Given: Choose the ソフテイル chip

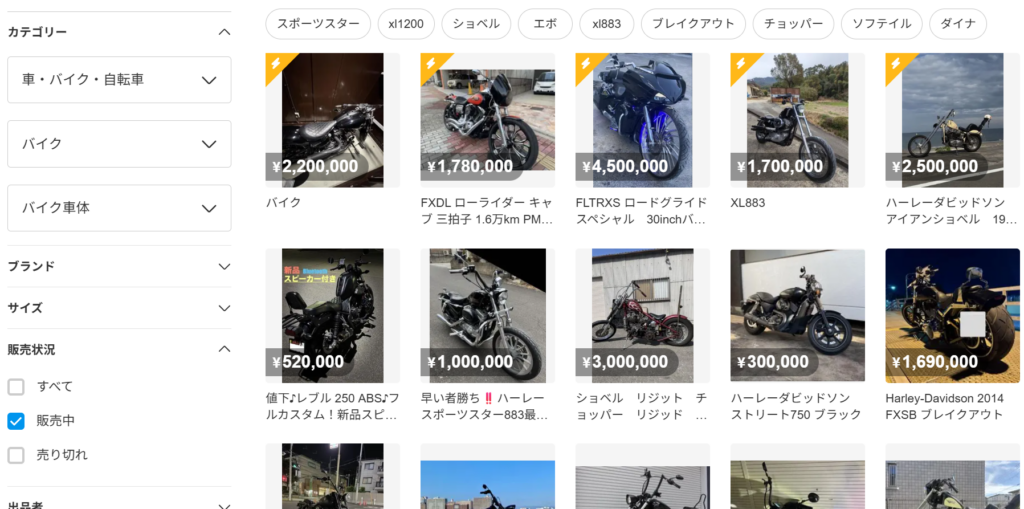Looking at the screenshot, I should point(881,24).
